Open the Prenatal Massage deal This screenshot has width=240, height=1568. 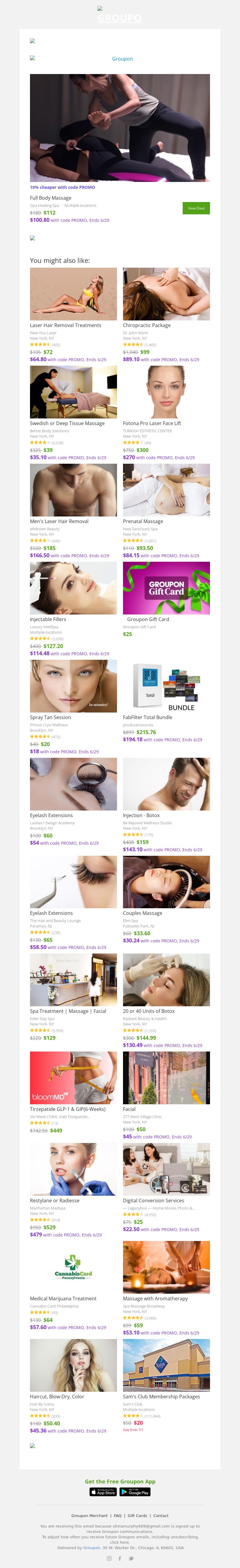click(x=166, y=491)
